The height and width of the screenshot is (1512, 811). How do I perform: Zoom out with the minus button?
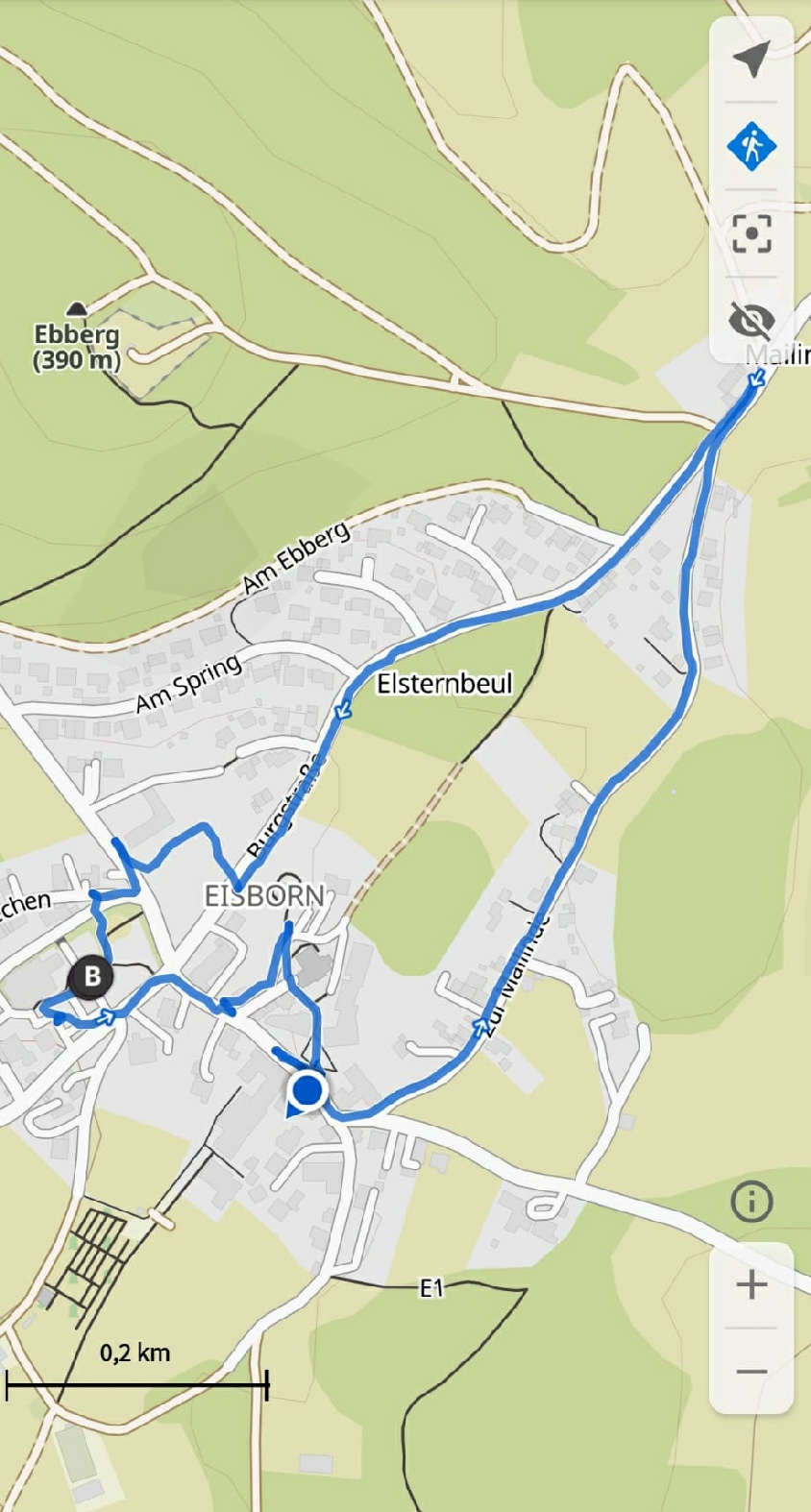pyautogui.click(x=750, y=1372)
